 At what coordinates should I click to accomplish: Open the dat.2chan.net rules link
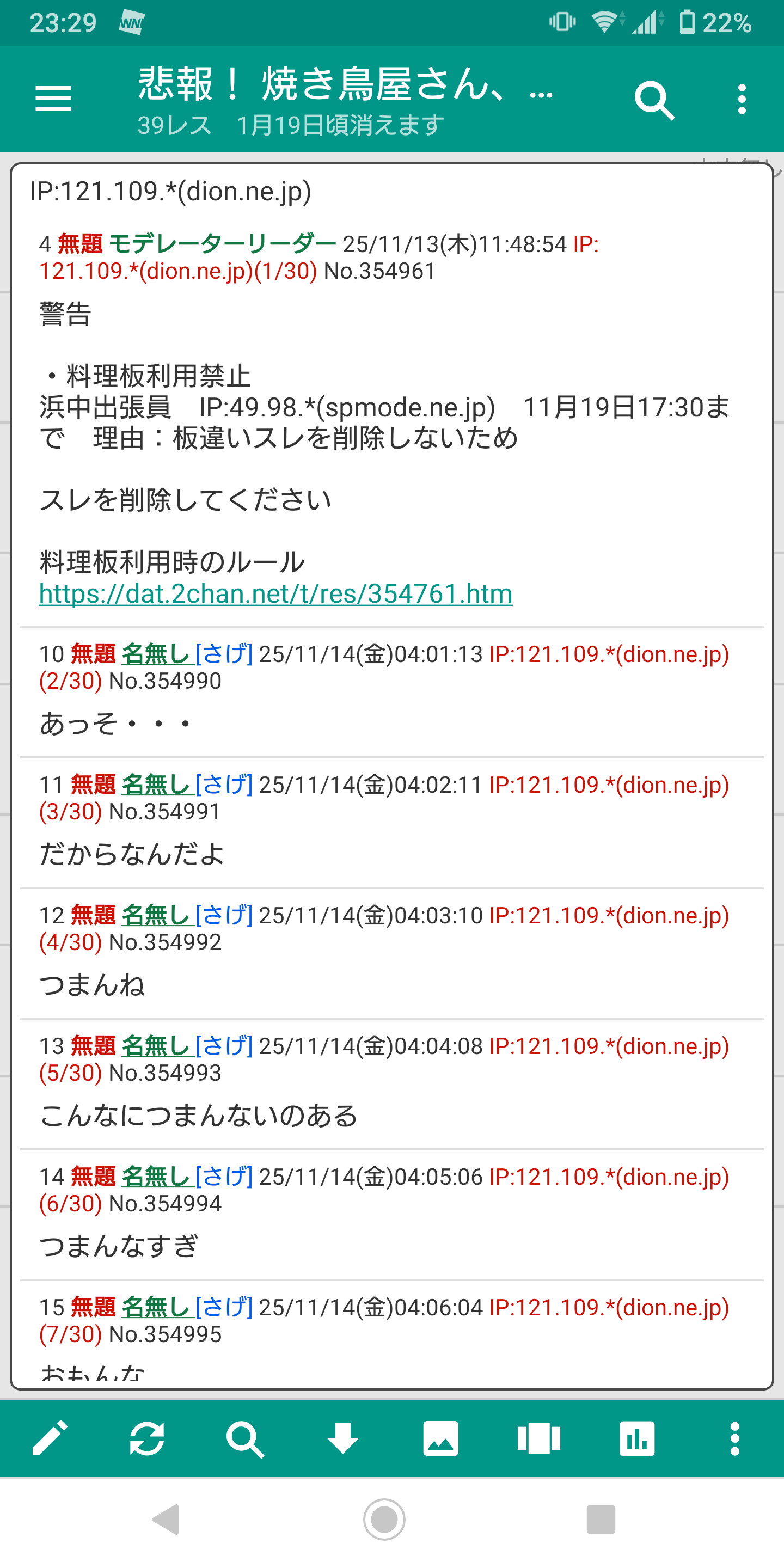[275, 593]
